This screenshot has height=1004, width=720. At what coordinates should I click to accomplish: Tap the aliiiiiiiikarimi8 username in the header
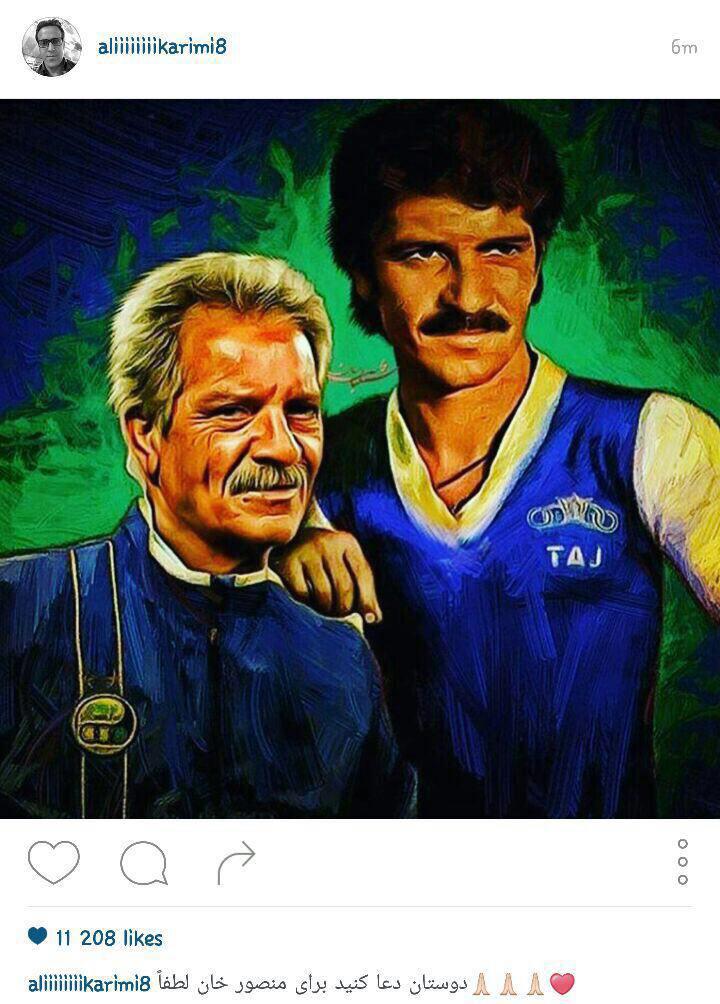click(x=162, y=47)
